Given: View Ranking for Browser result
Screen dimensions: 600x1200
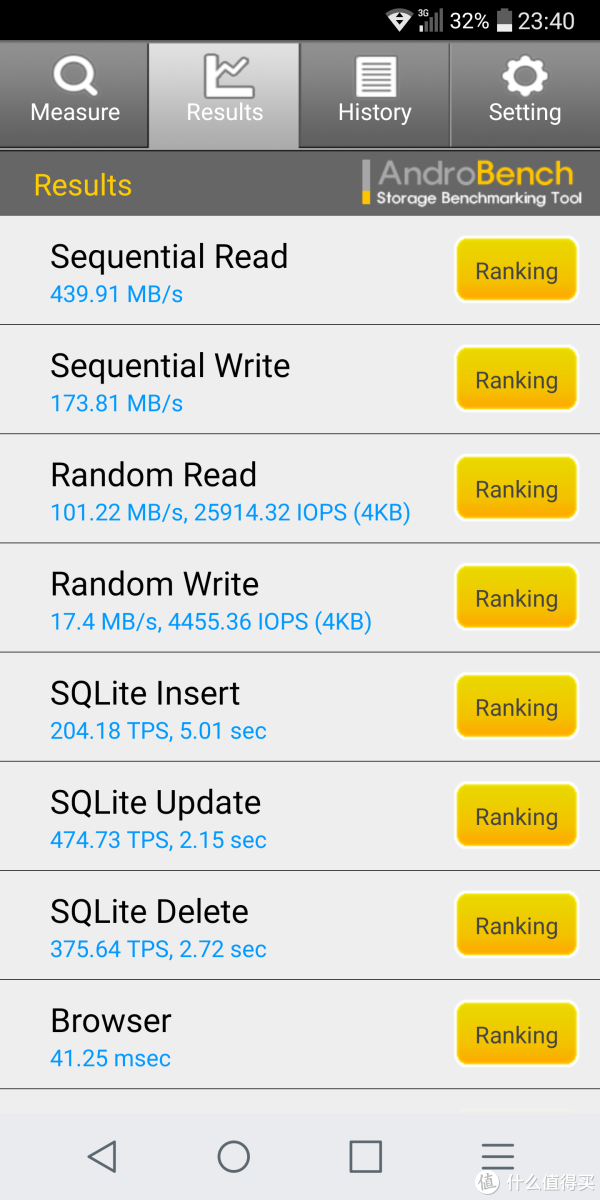Looking at the screenshot, I should 516,1033.
